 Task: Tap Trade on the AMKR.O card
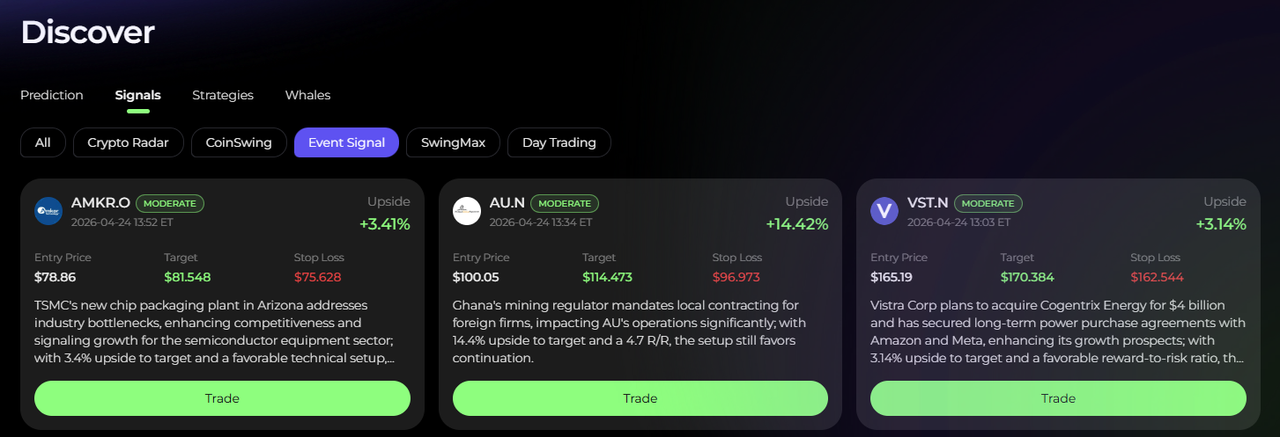click(x=222, y=398)
